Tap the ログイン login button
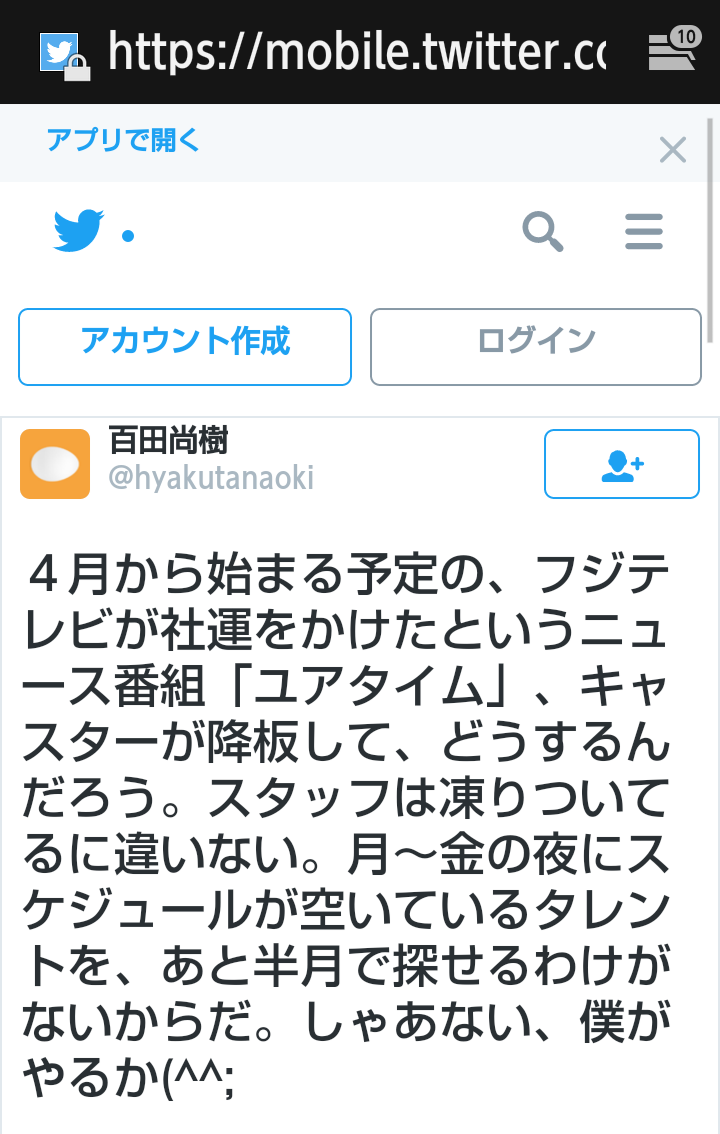The height and width of the screenshot is (1134, 720). (535, 346)
